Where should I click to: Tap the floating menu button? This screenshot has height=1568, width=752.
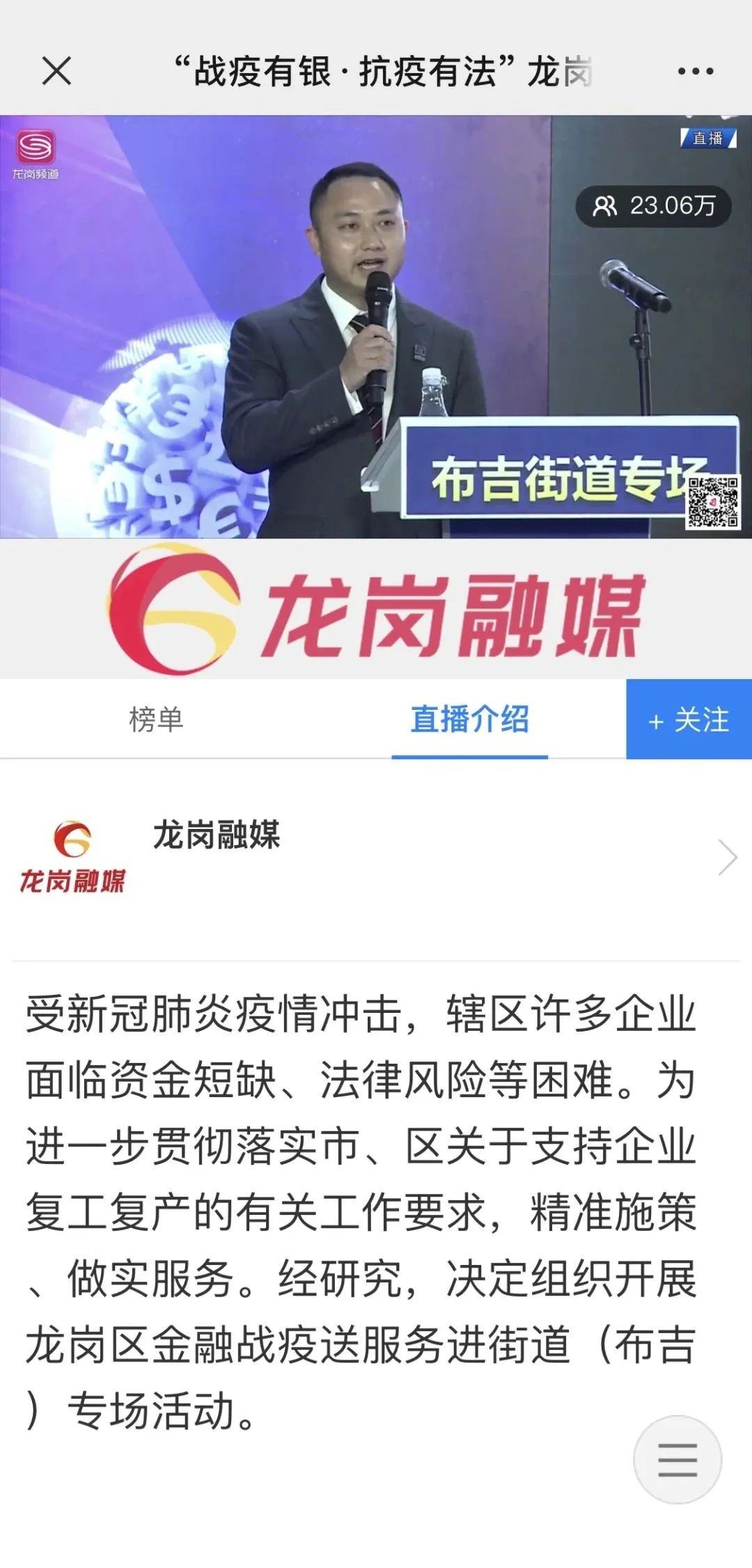pos(677,1459)
